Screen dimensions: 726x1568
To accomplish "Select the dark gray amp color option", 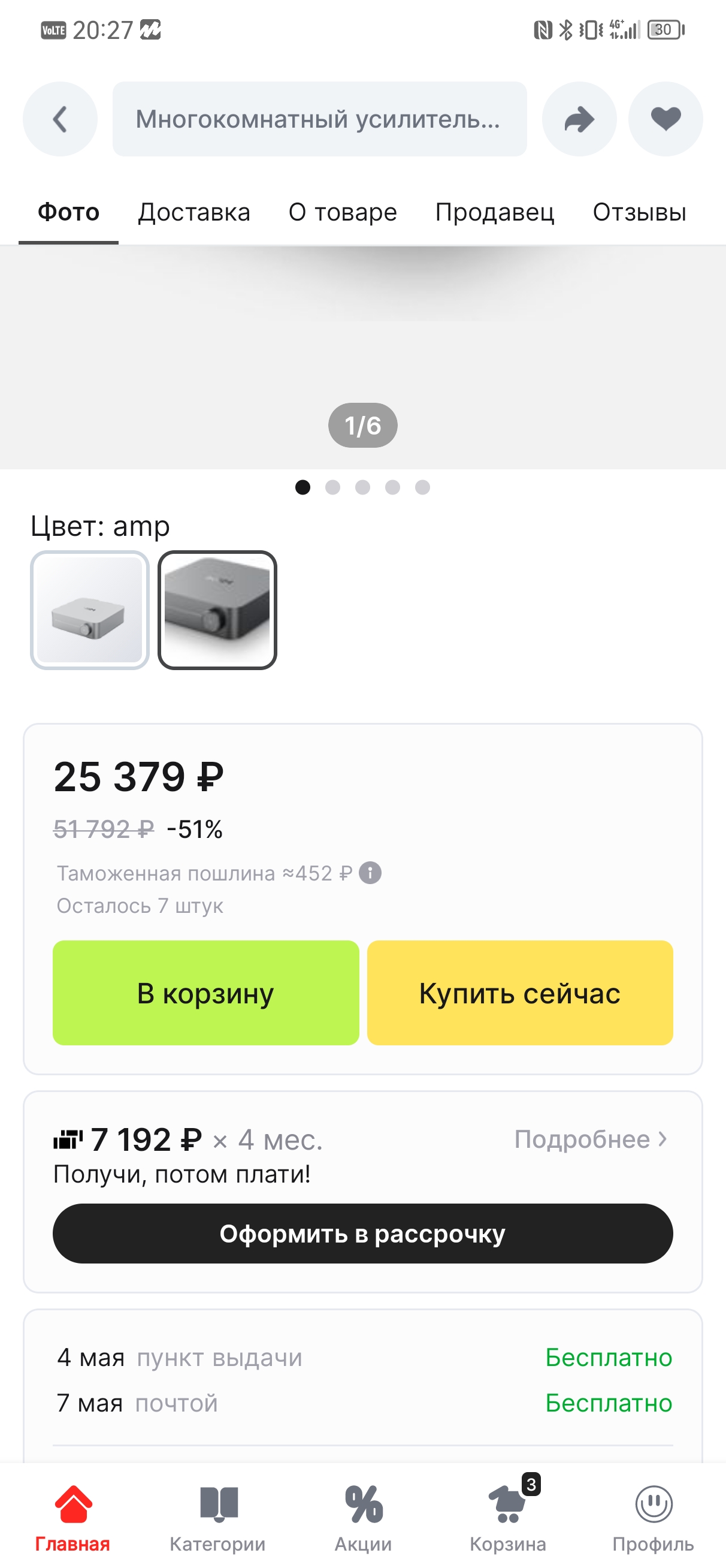I will (x=217, y=610).
